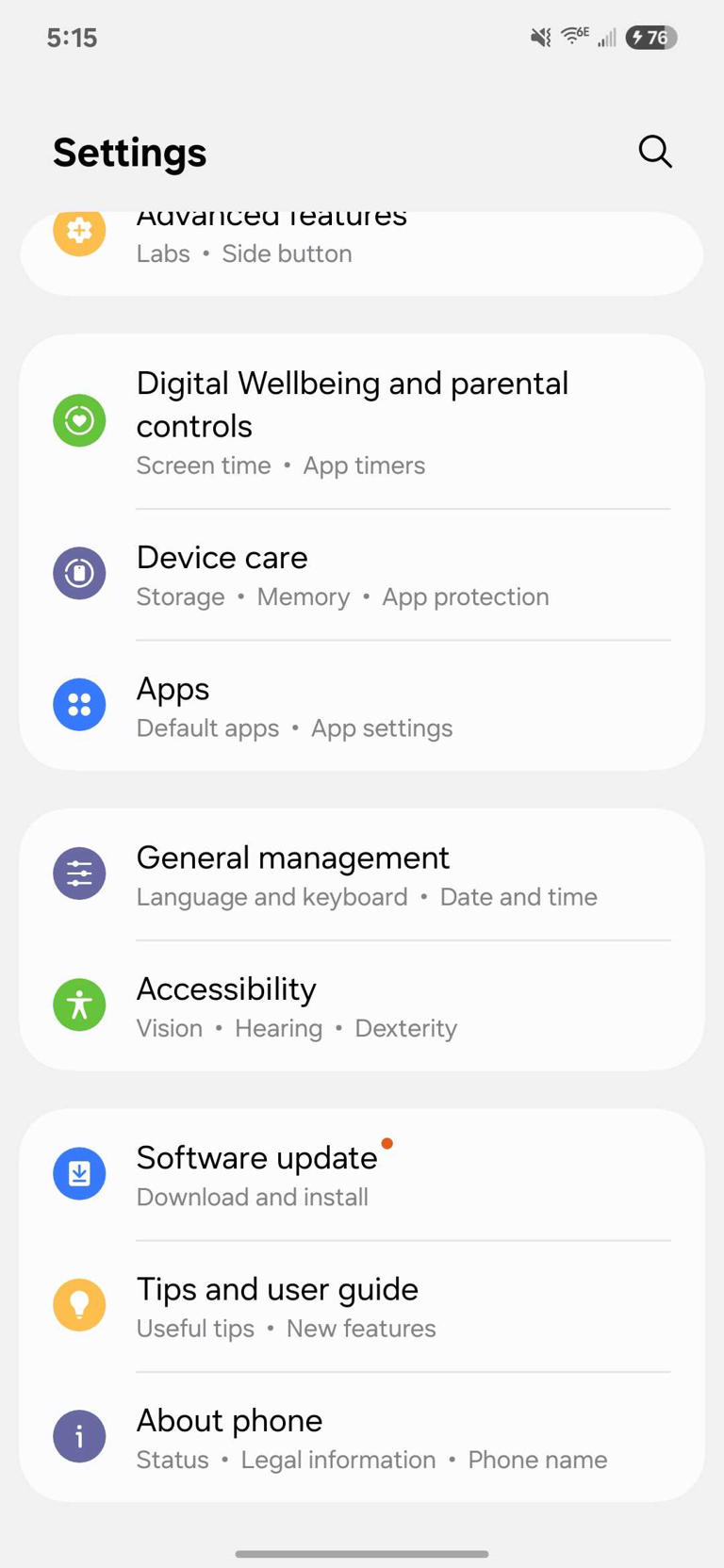This screenshot has width=724, height=1568.
Task: Tap the battery indicator in the status bar
Action: [x=651, y=38]
